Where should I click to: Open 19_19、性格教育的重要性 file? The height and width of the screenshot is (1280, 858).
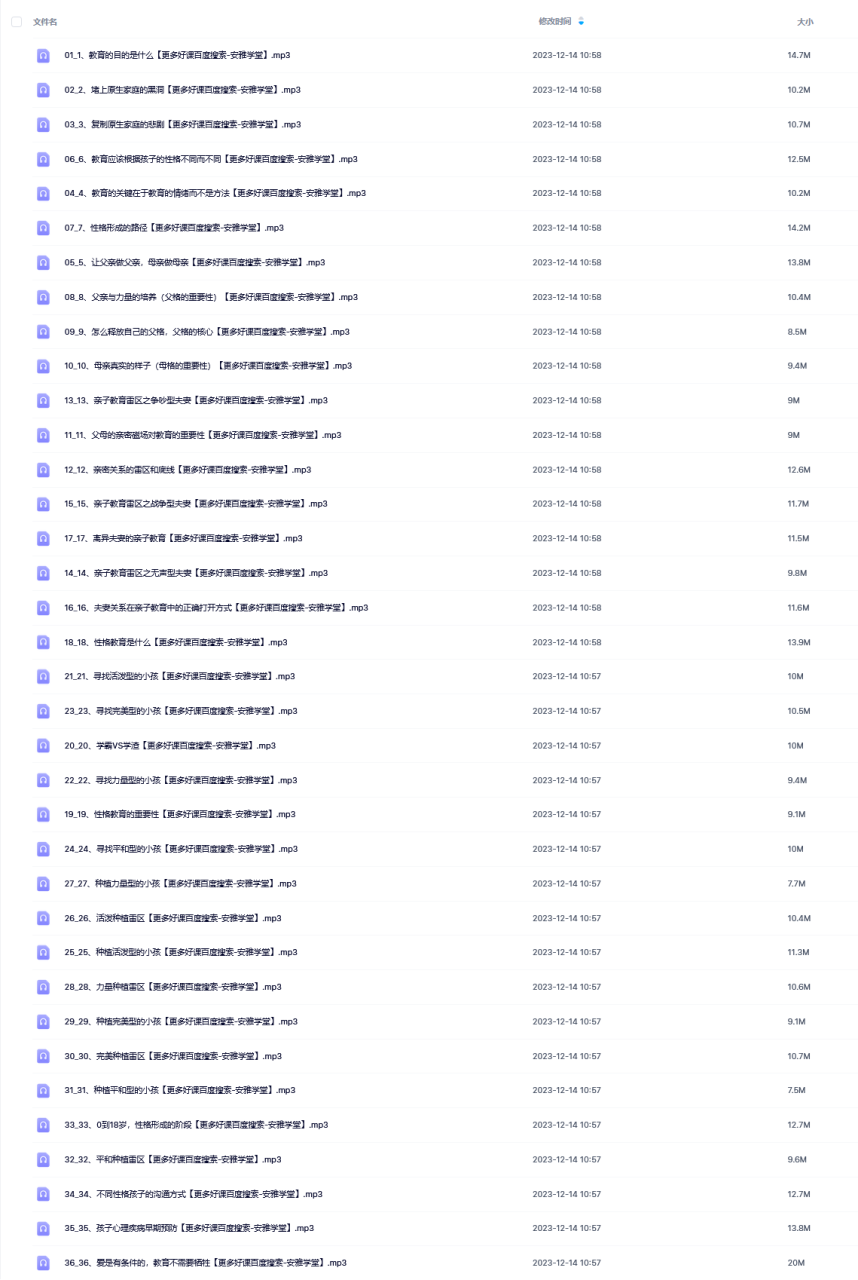(x=180, y=814)
